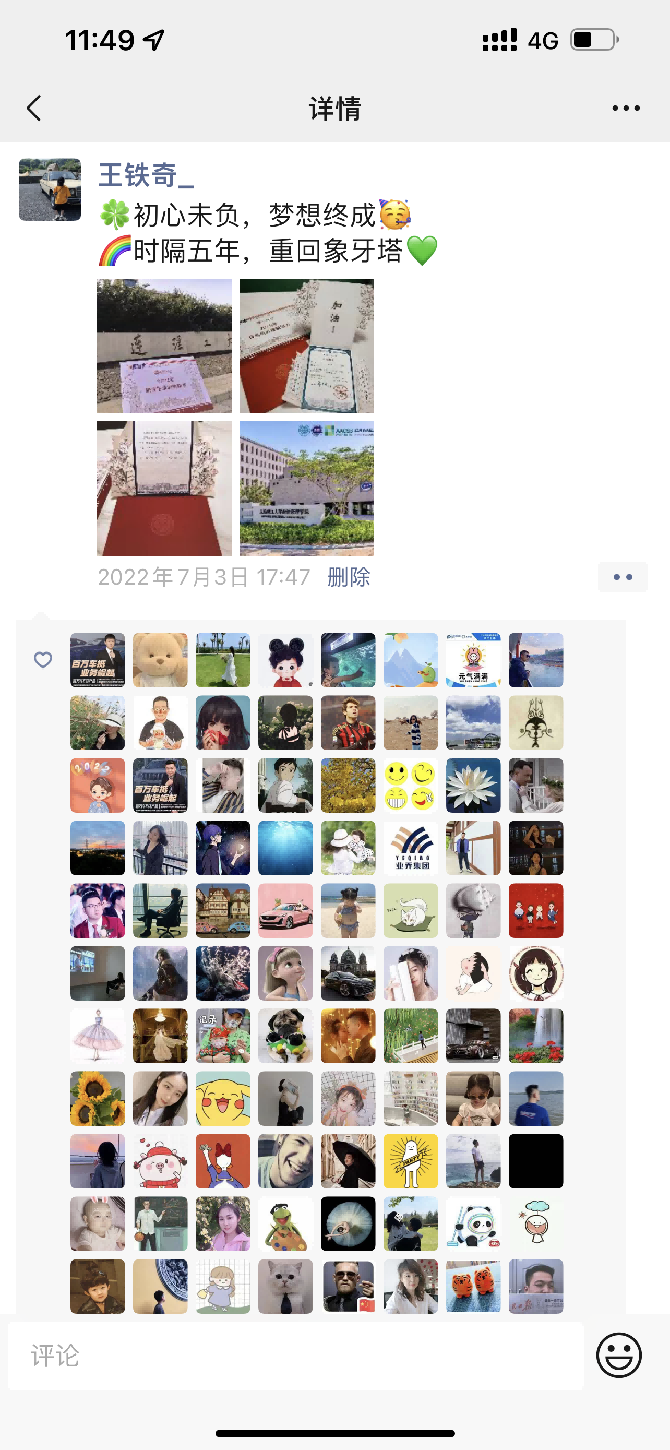
Task: Tap the 评论 comment input field
Action: coord(296,1356)
